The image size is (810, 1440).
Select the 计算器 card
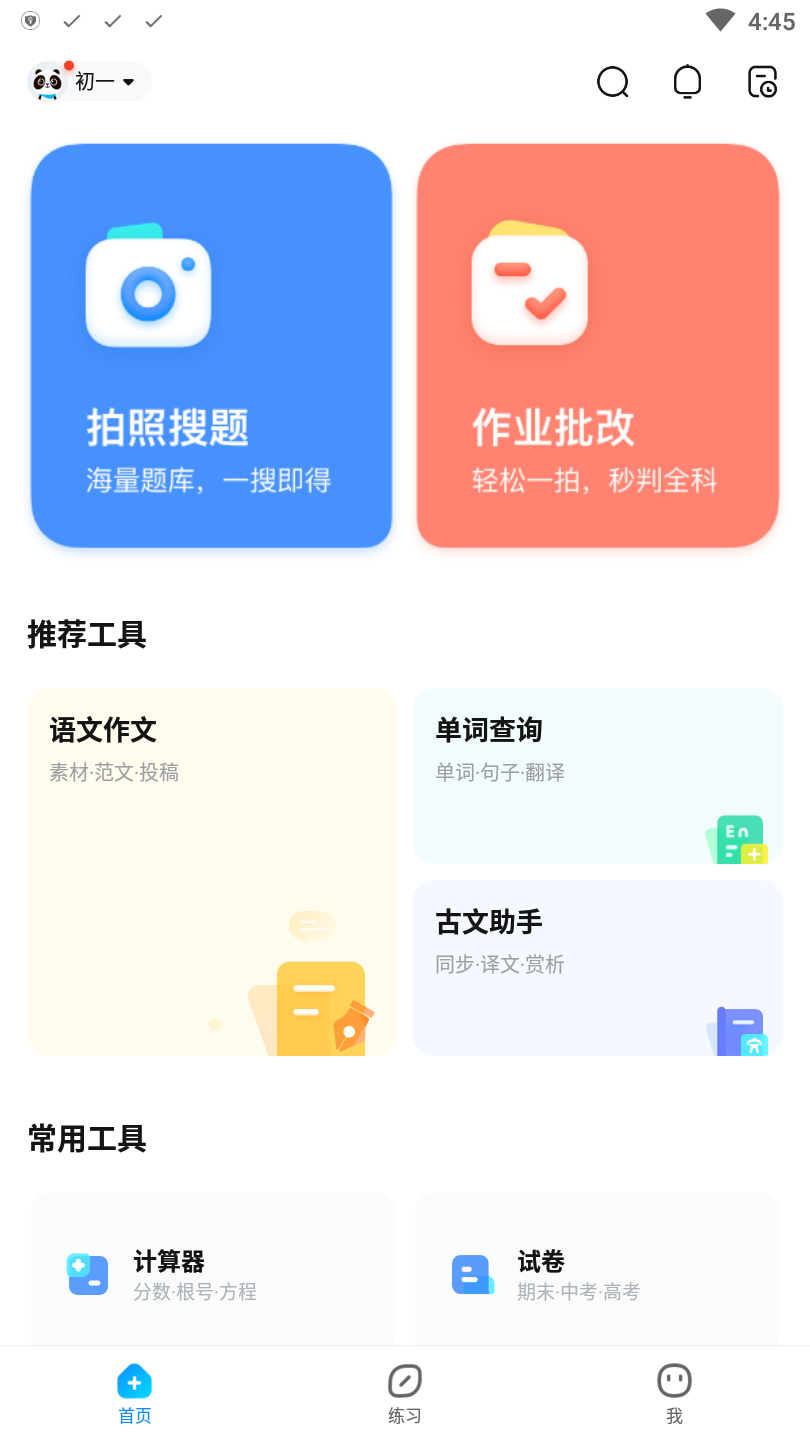click(212, 1274)
